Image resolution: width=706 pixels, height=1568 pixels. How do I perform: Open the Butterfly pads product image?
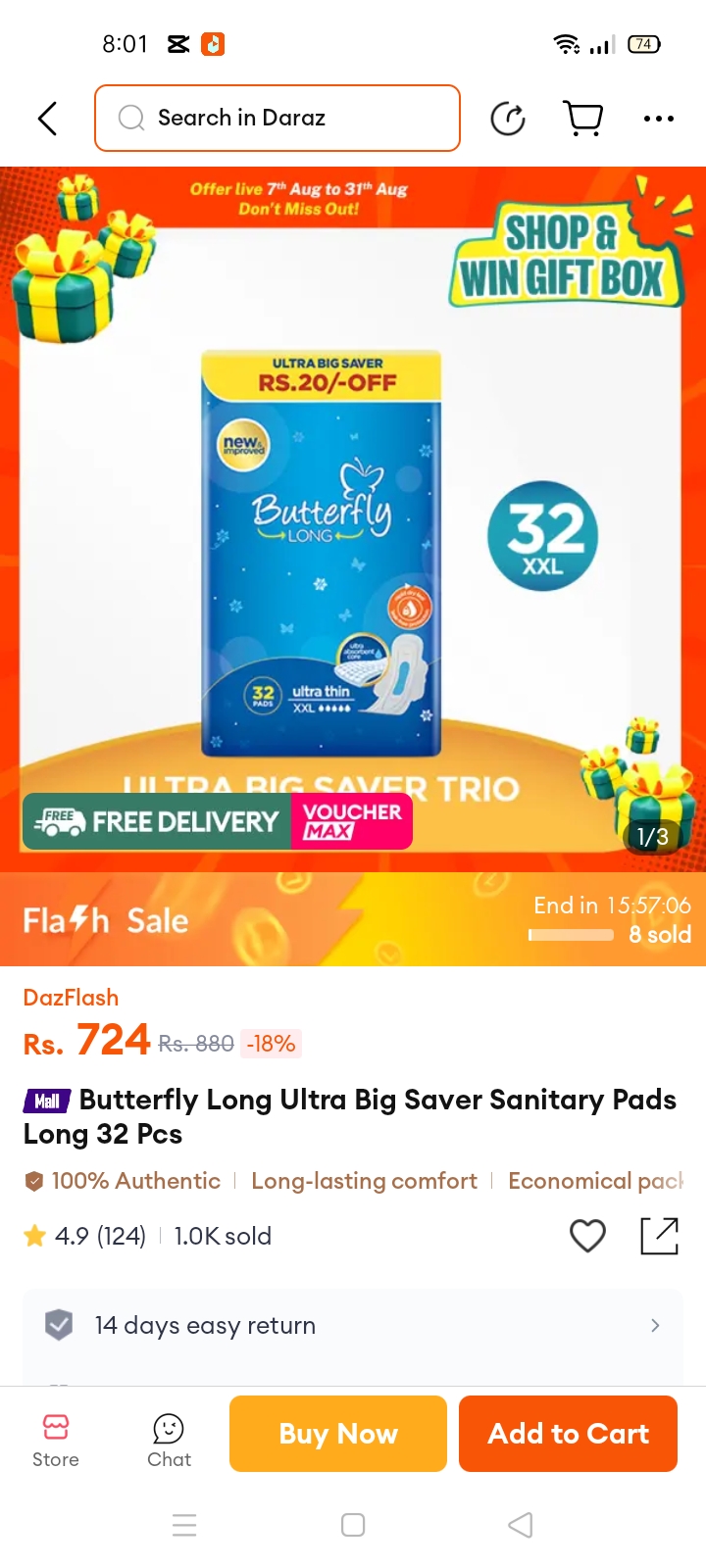coord(322,554)
